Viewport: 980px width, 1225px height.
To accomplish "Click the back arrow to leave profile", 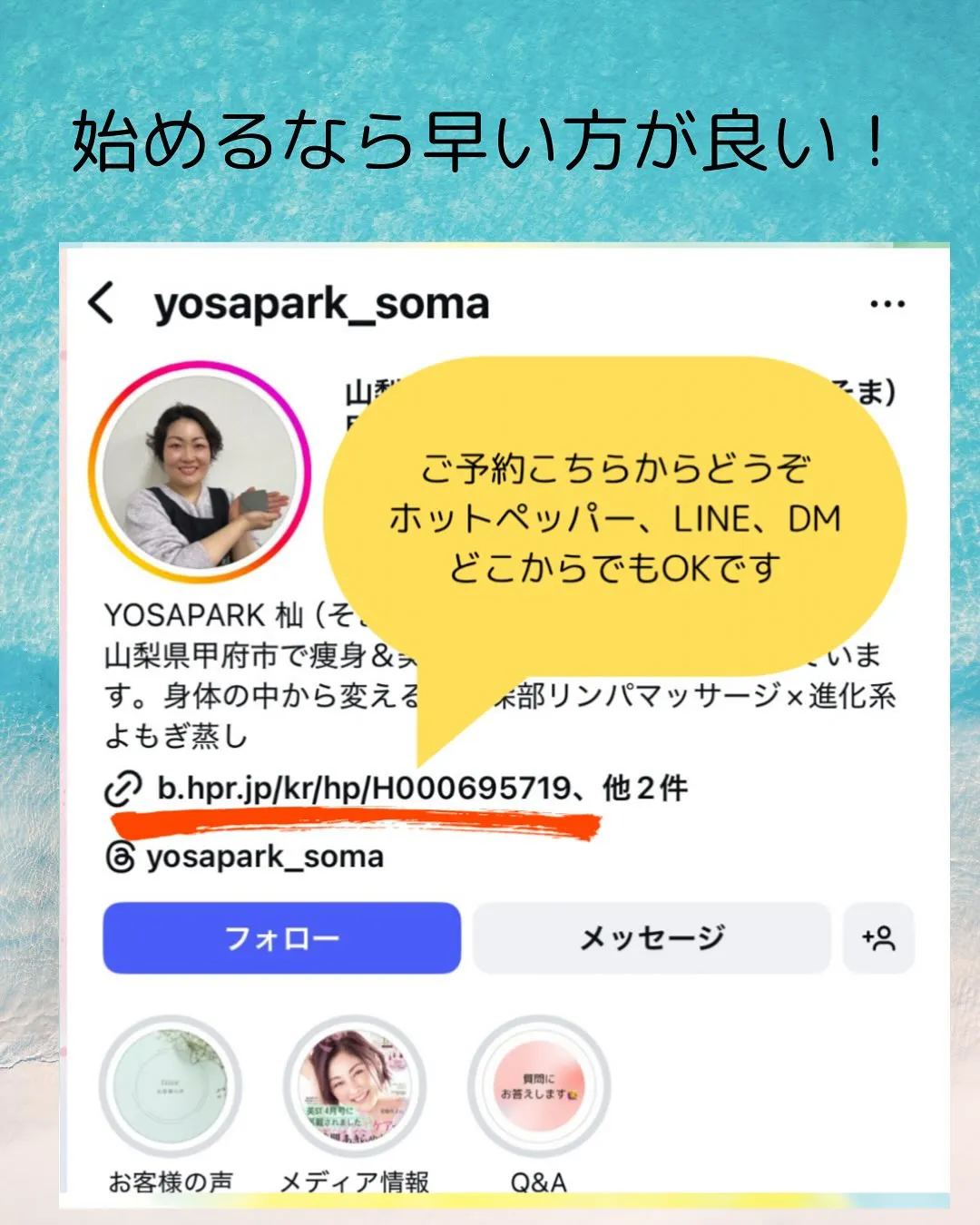I will [103, 304].
